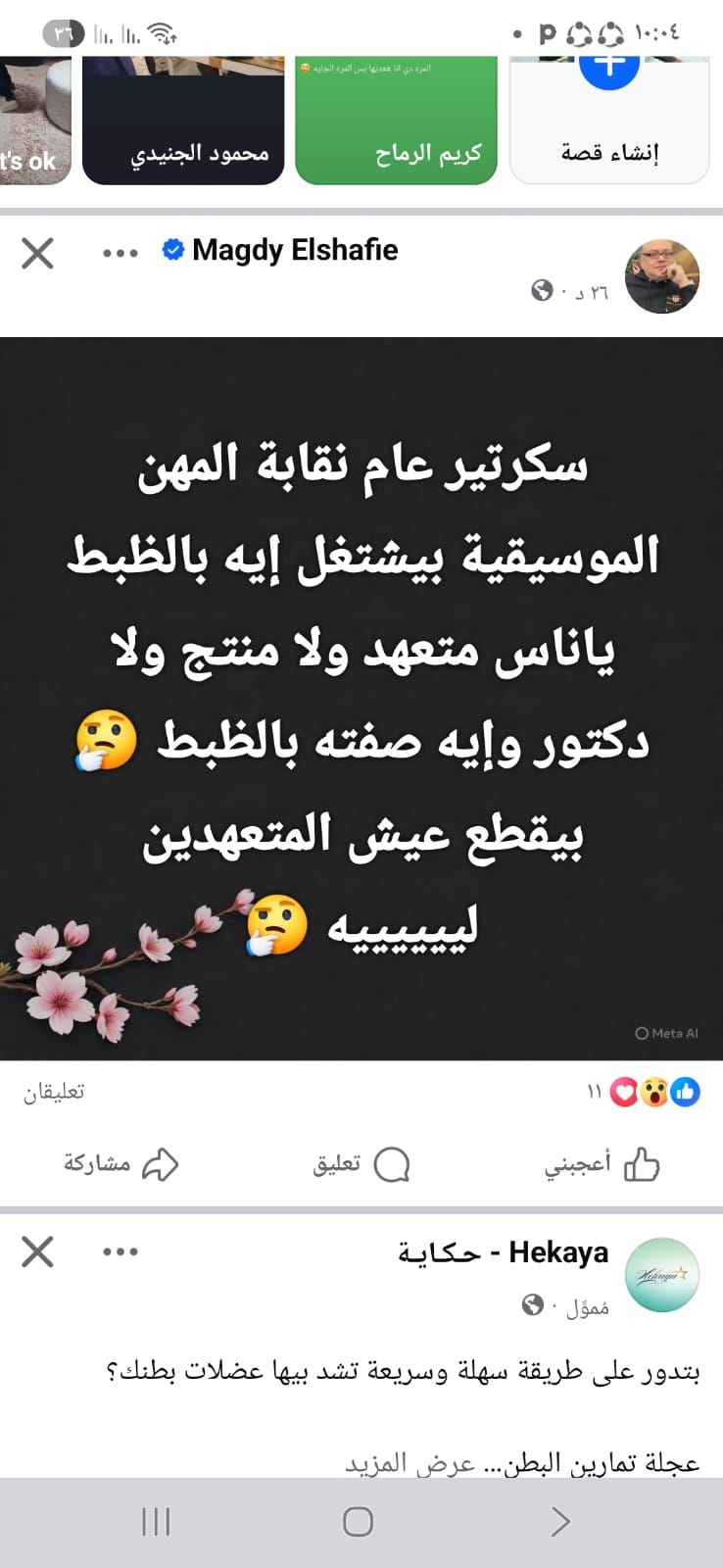
Task: Tap the Hekaya page avatar
Action: pos(662,1275)
